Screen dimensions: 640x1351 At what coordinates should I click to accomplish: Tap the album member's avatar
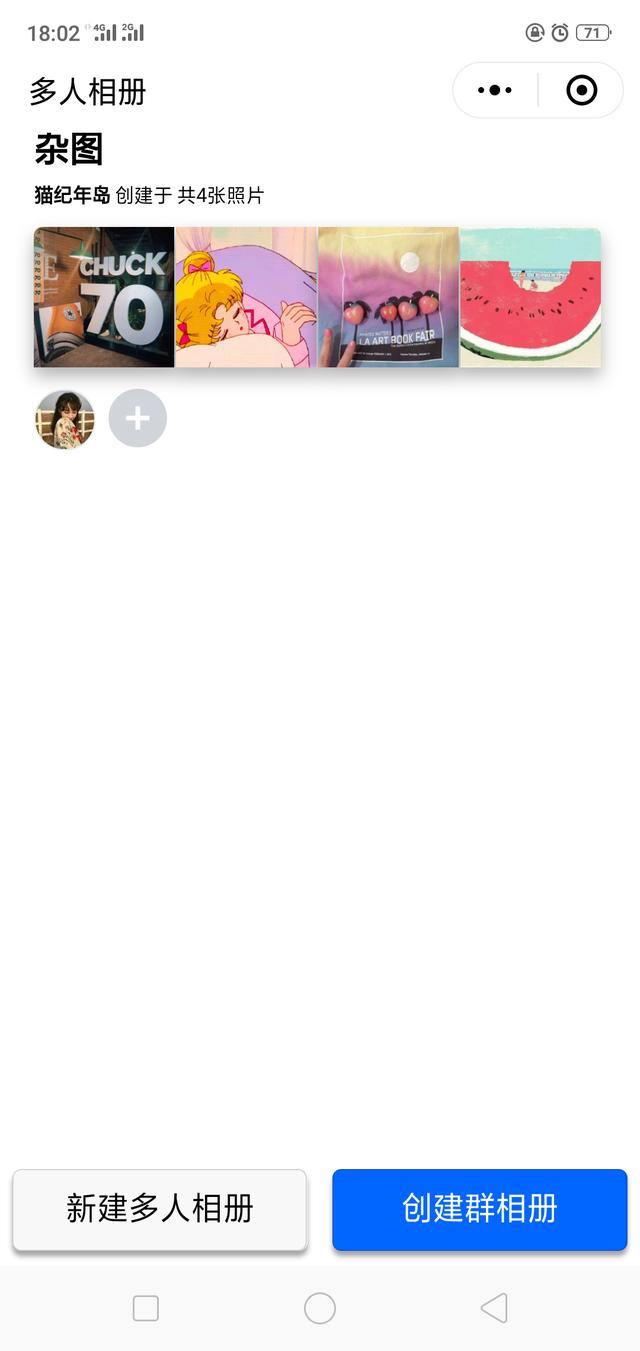point(65,419)
